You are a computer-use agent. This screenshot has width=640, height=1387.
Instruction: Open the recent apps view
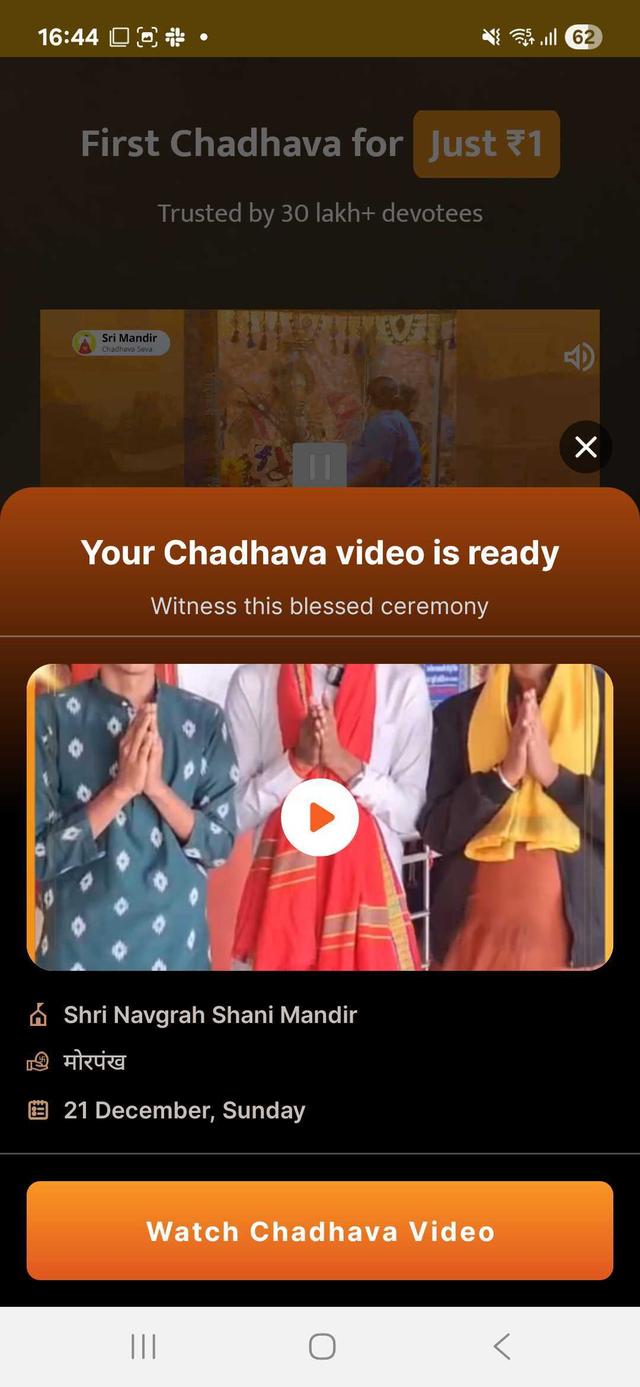[x=143, y=1346]
